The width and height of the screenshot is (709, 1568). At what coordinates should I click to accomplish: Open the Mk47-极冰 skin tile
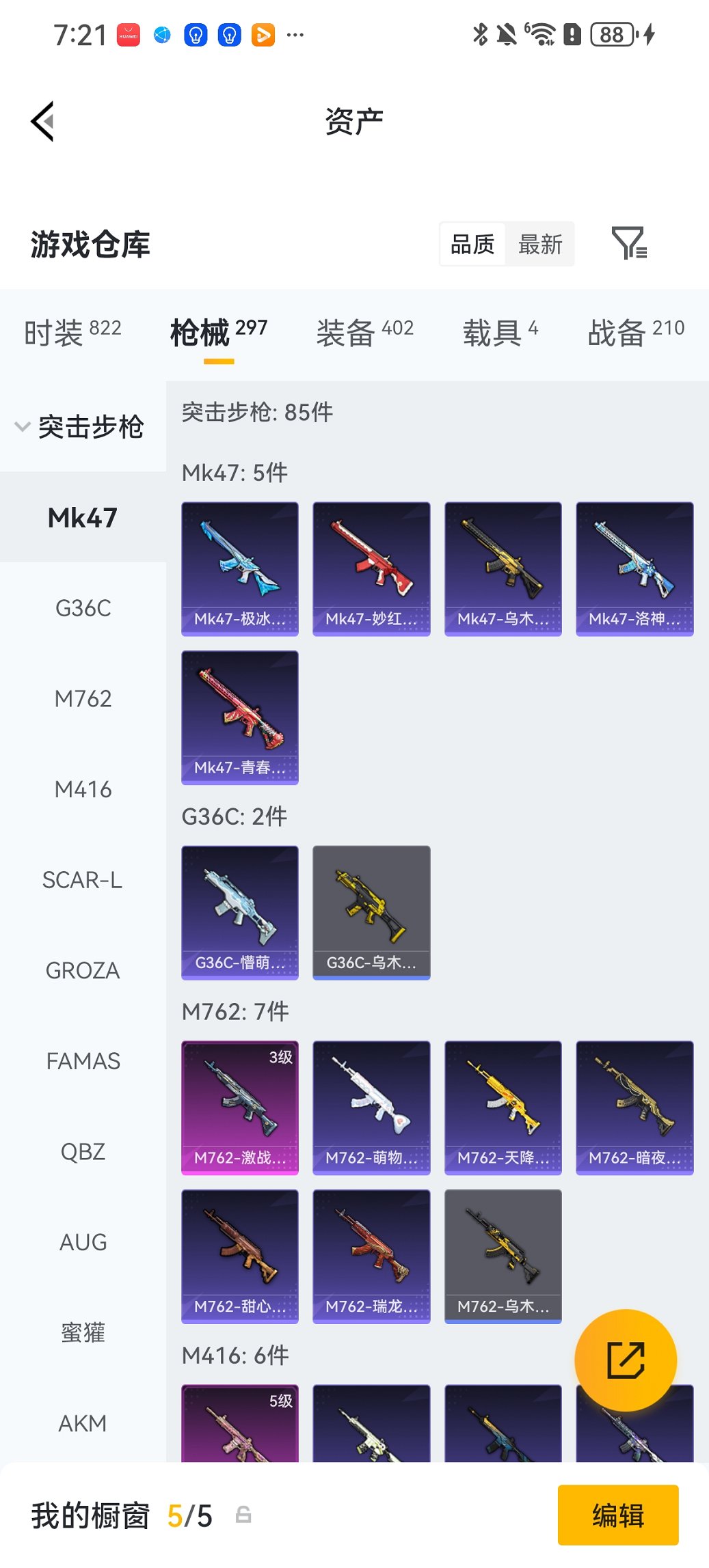240,568
